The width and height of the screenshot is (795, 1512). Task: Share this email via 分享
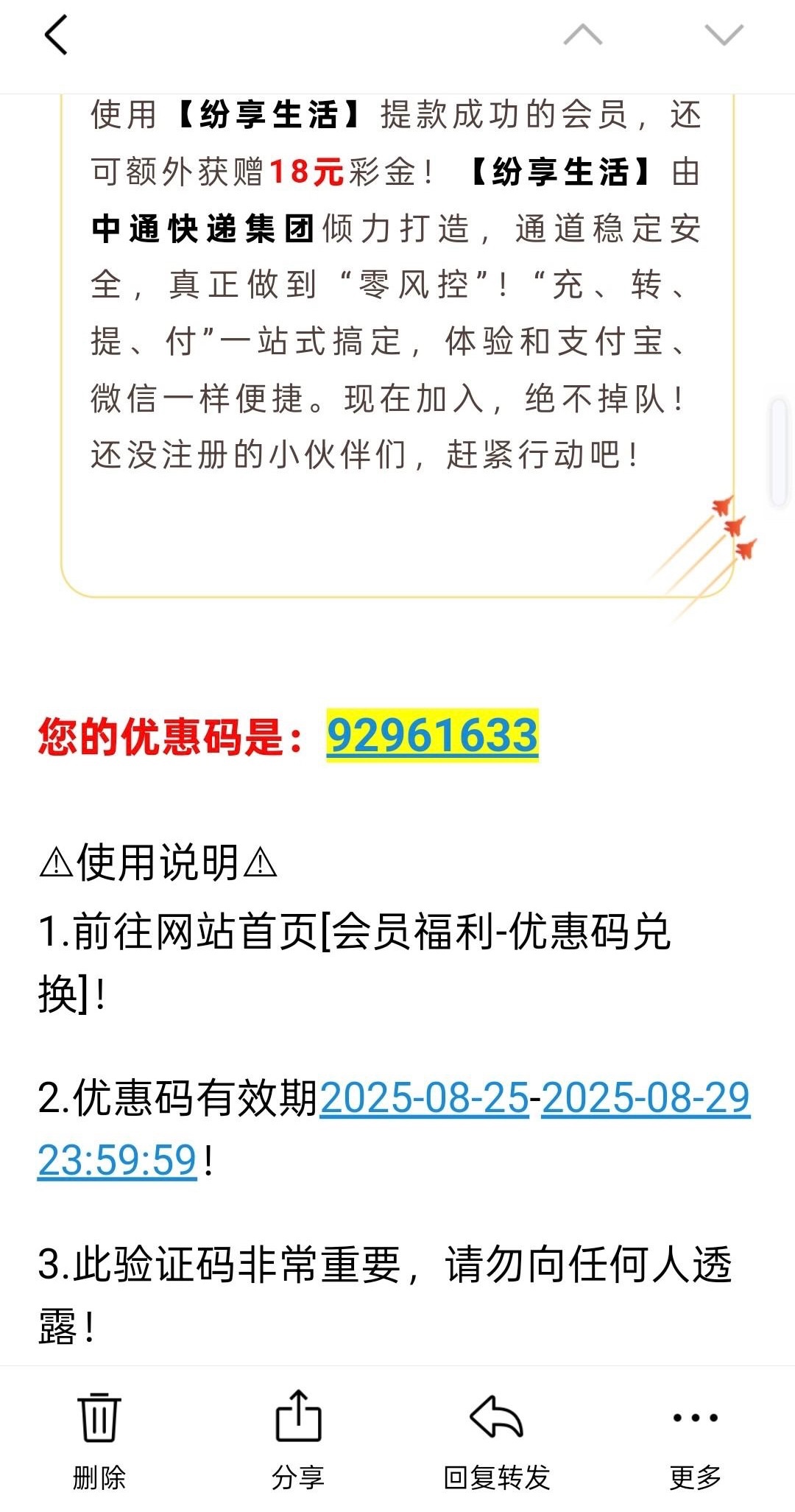[298, 1440]
